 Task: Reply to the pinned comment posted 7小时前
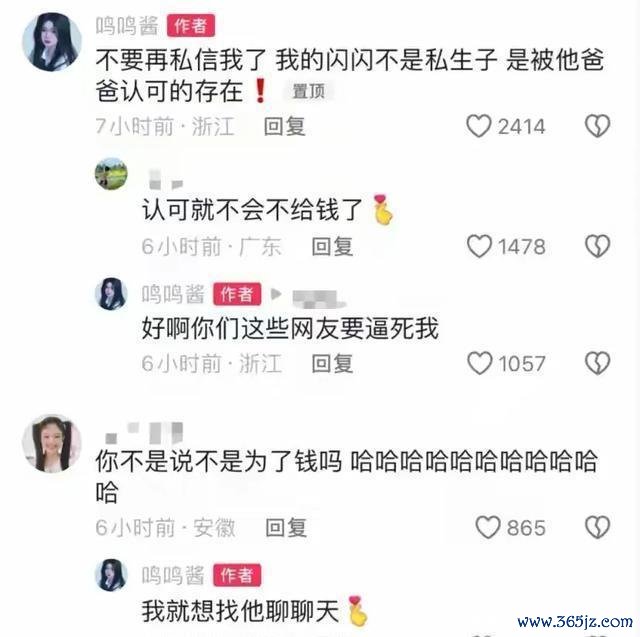point(285,126)
